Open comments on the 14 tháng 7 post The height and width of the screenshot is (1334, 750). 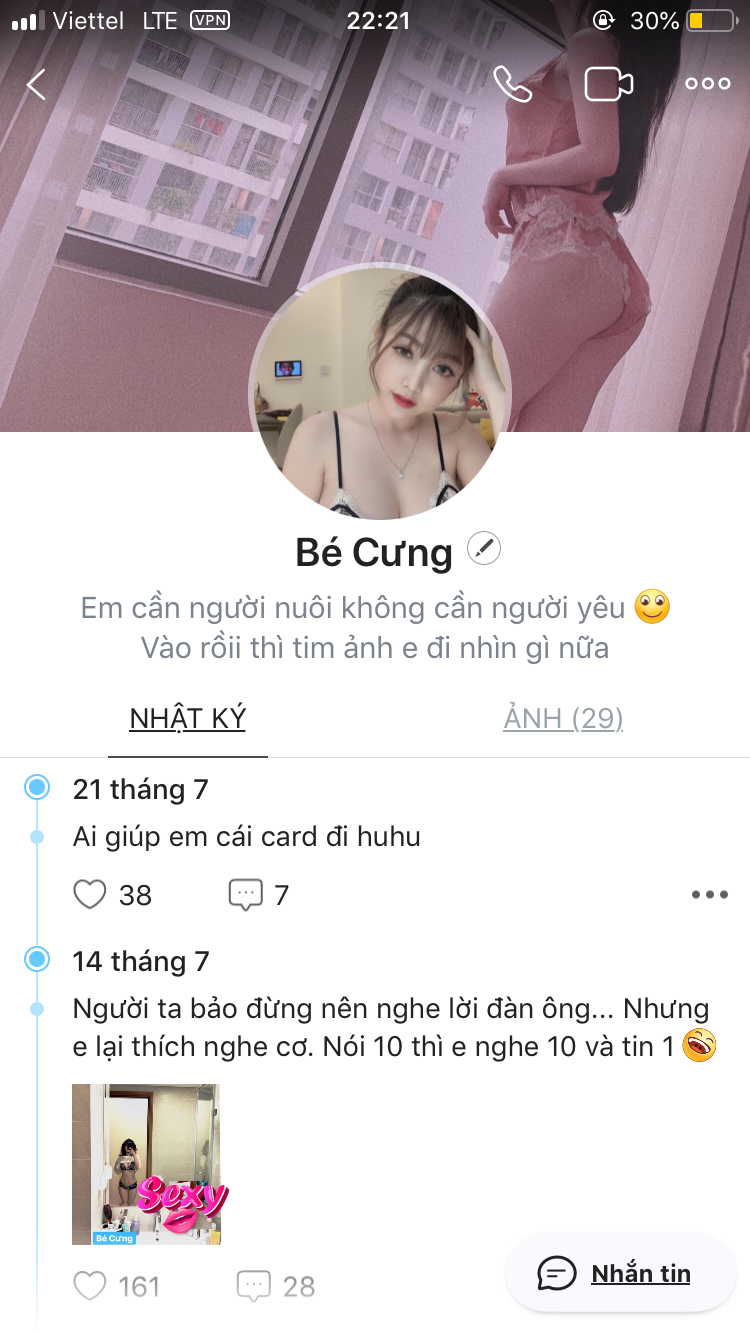pyautogui.click(x=254, y=1286)
